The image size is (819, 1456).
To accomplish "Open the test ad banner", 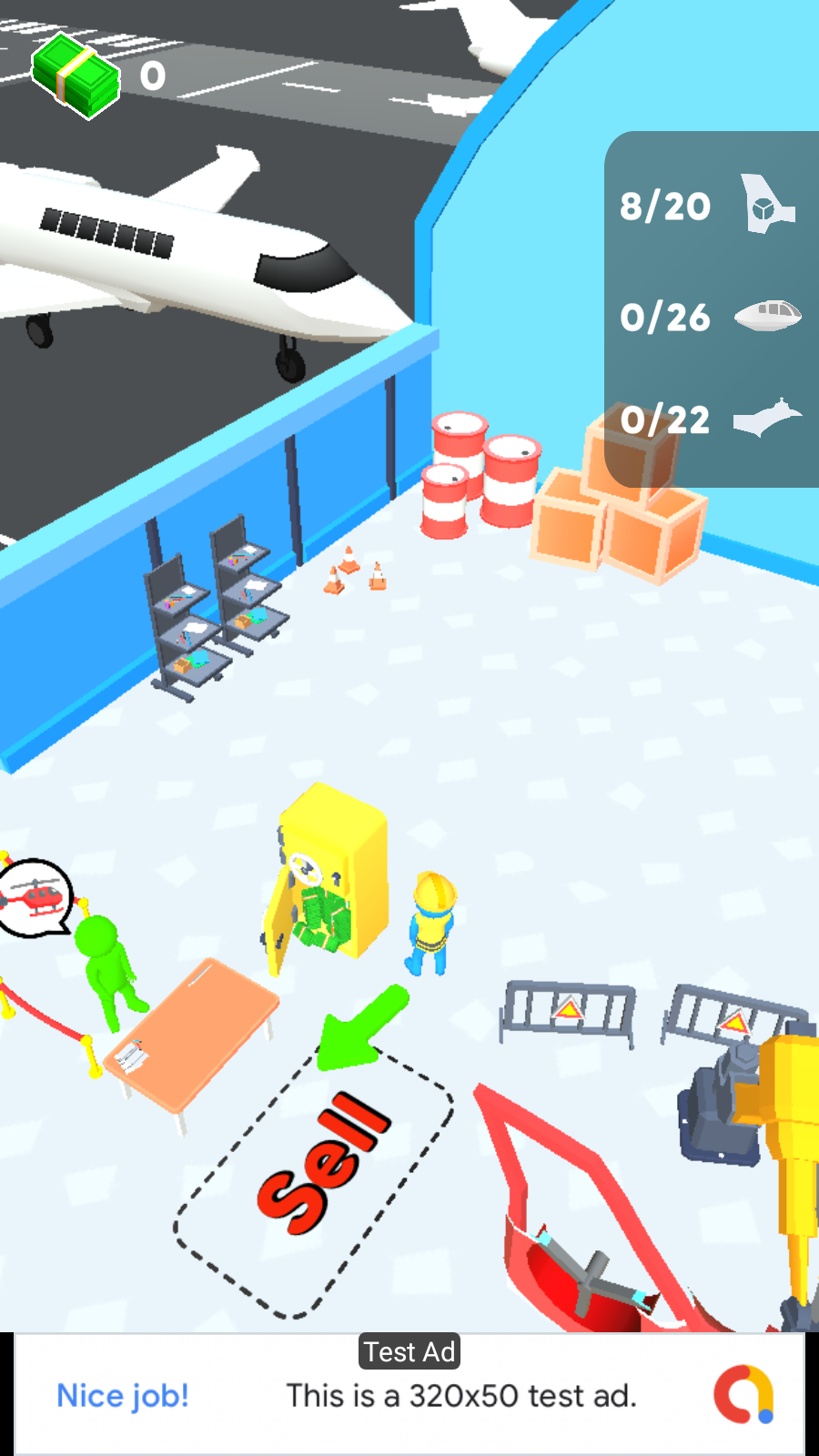I will coord(460,1395).
